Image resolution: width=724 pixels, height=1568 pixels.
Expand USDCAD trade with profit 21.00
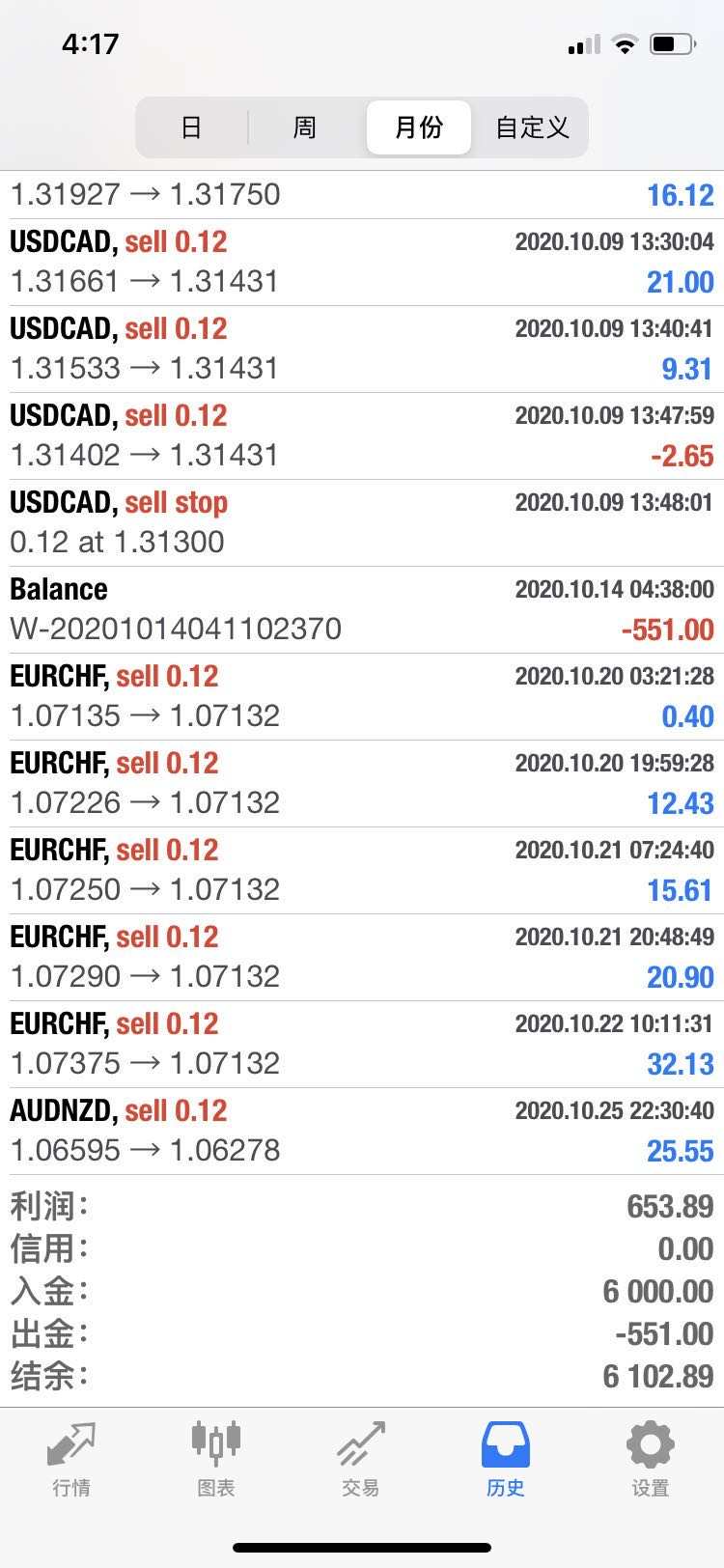point(362,263)
